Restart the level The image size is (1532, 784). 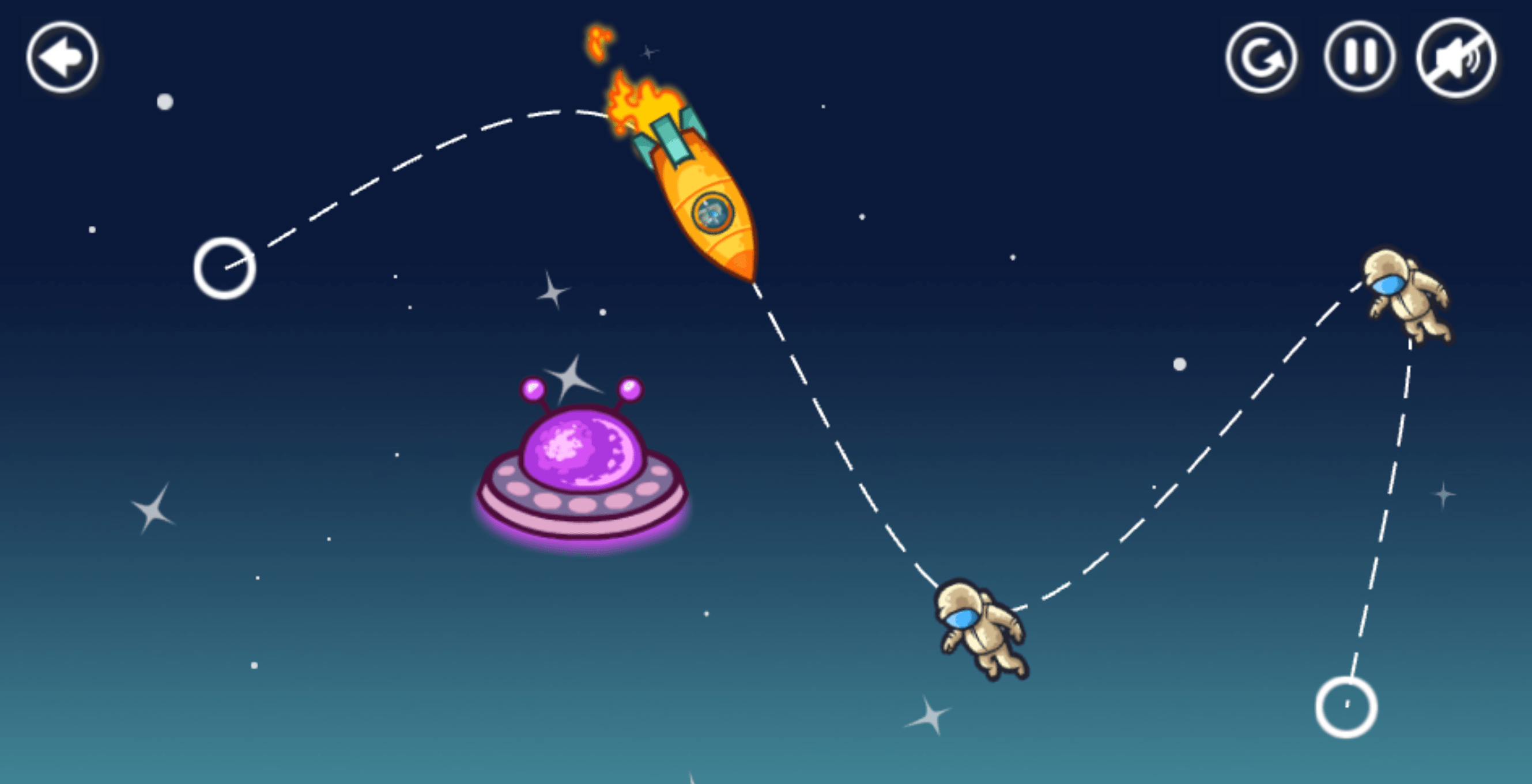click(x=1261, y=58)
